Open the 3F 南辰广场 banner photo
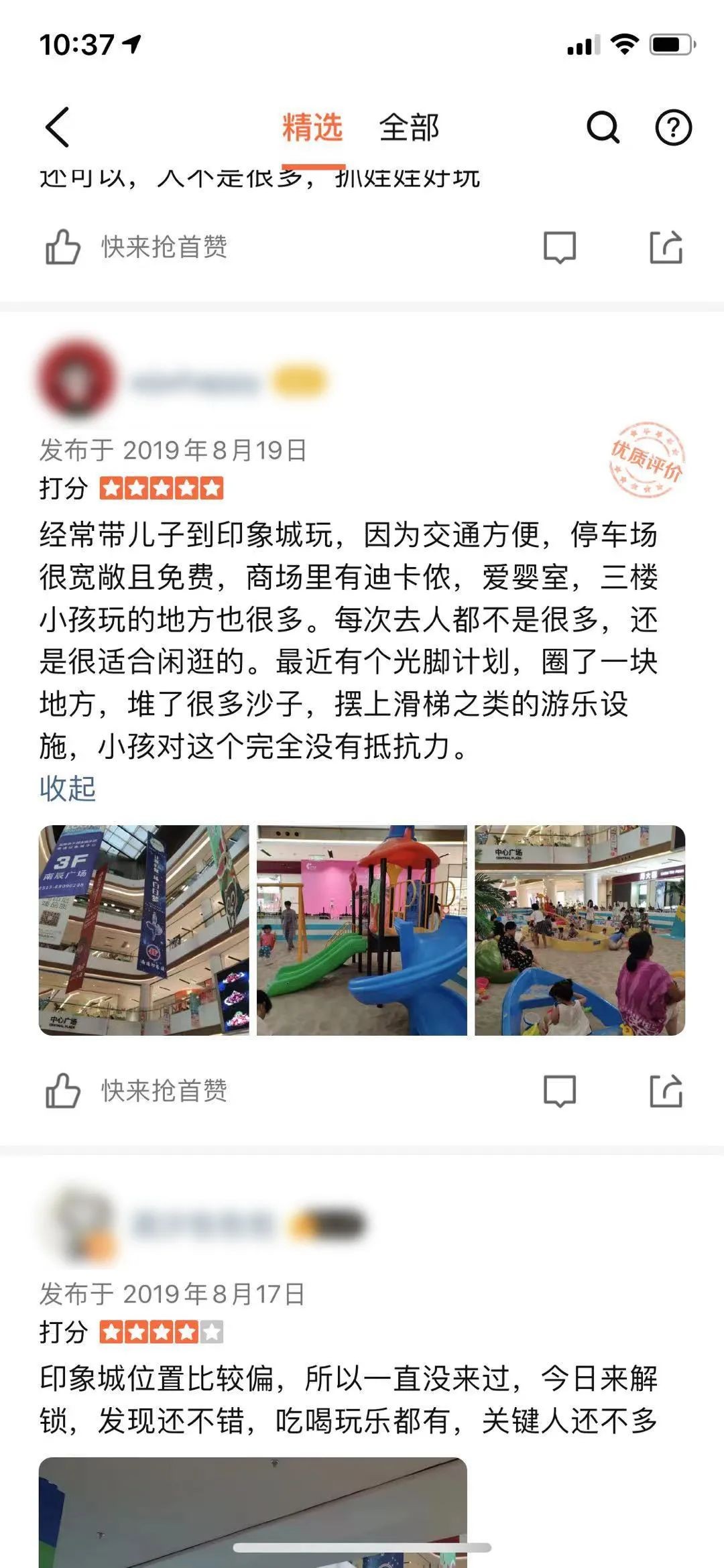Image resolution: width=724 pixels, height=1568 pixels. tap(144, 930)
